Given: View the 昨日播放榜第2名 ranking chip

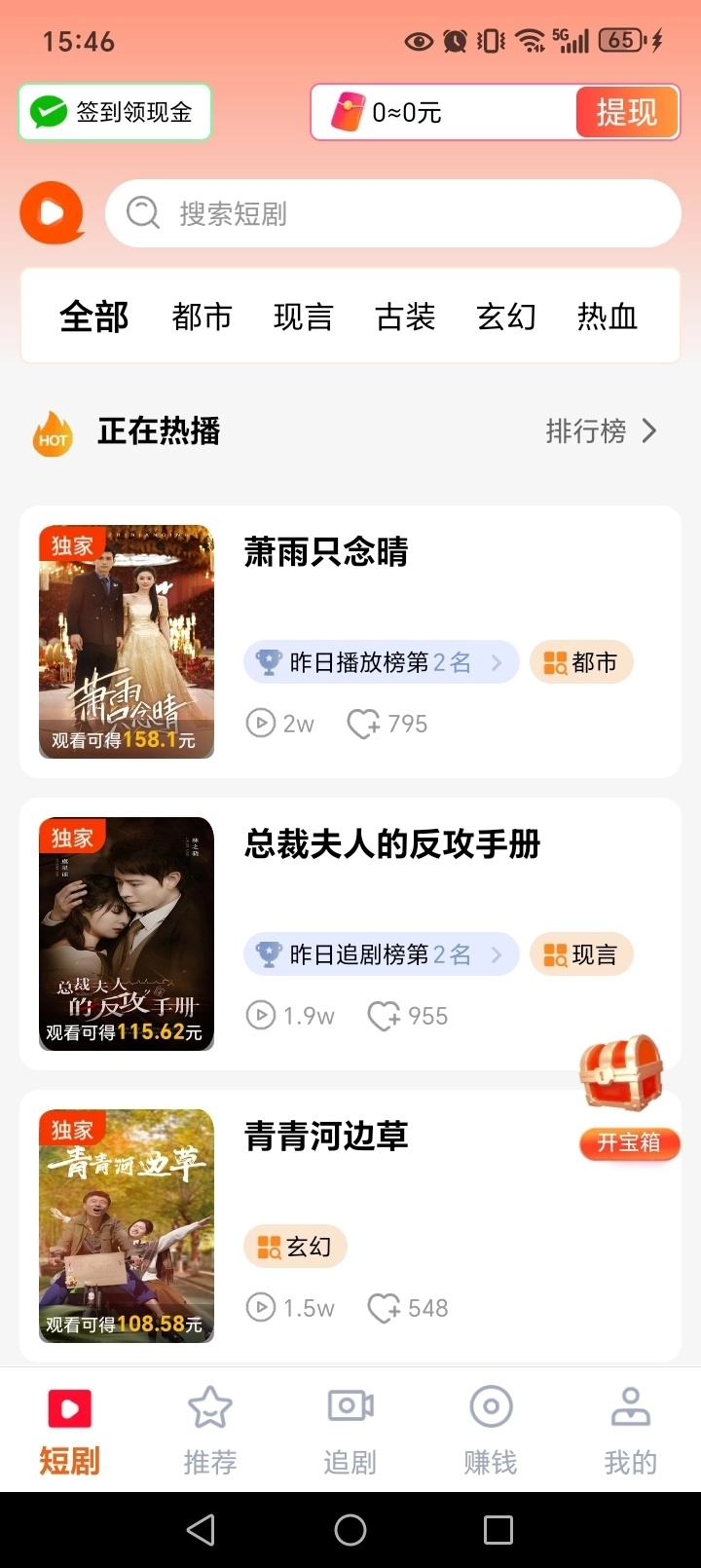Looking at the screenshot, I should click(x=380, y=662).
